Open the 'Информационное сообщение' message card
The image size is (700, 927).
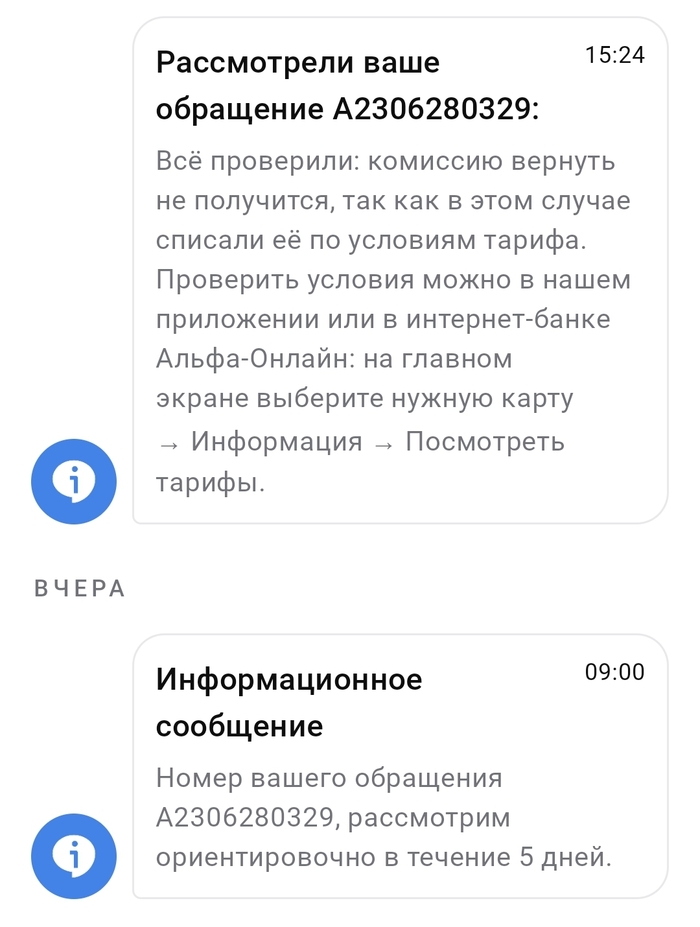tap(400, 765)
